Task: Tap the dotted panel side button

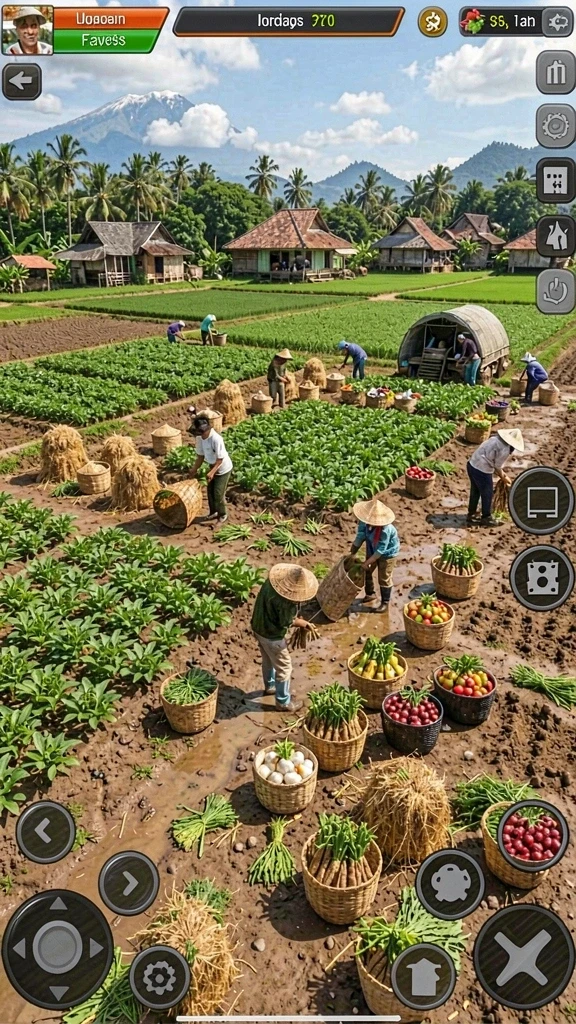Action: pyautogui.click(x=556, y=180)
